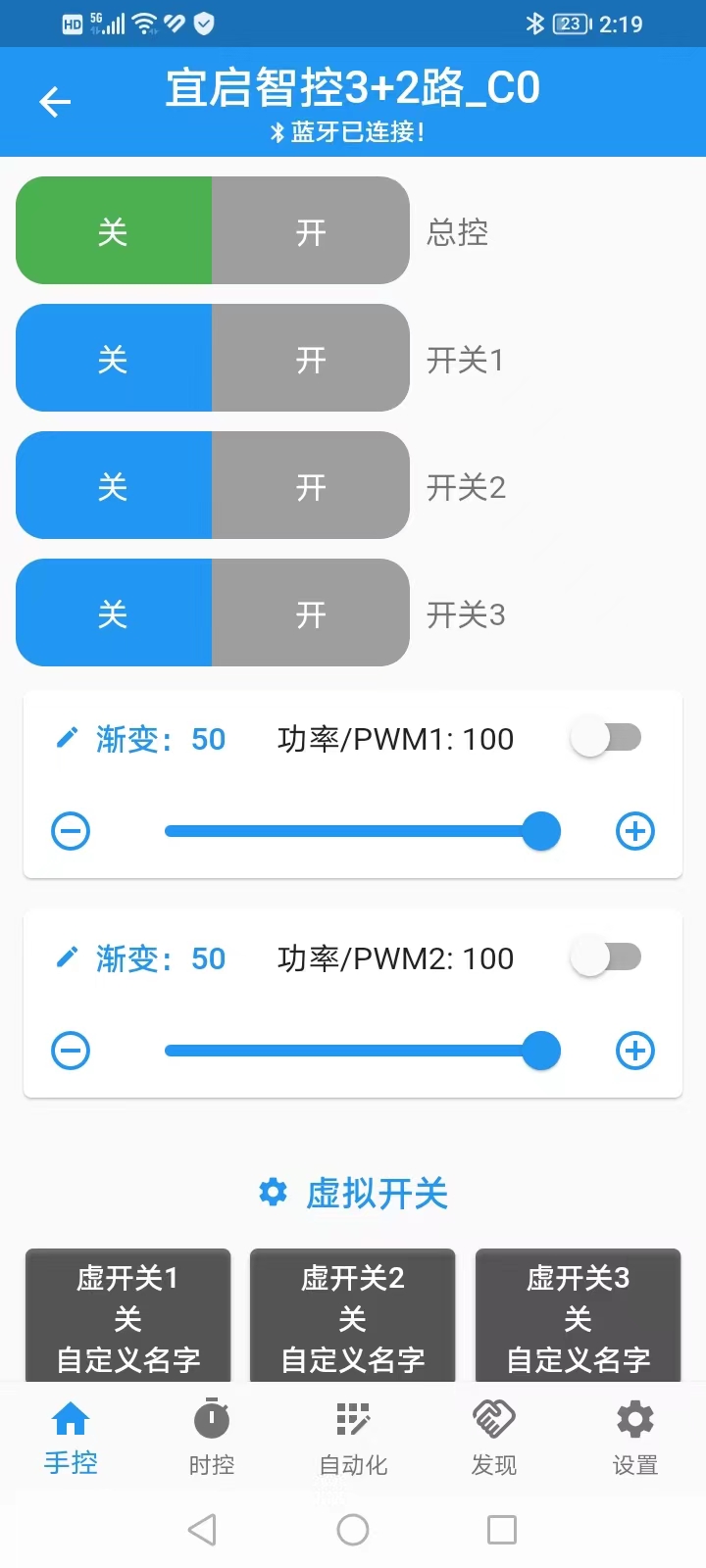Screen dimensions: 706x1568
Task: Open the 设置 settings gear icon
Action: pyautogui.click(x=634, y=1418)
